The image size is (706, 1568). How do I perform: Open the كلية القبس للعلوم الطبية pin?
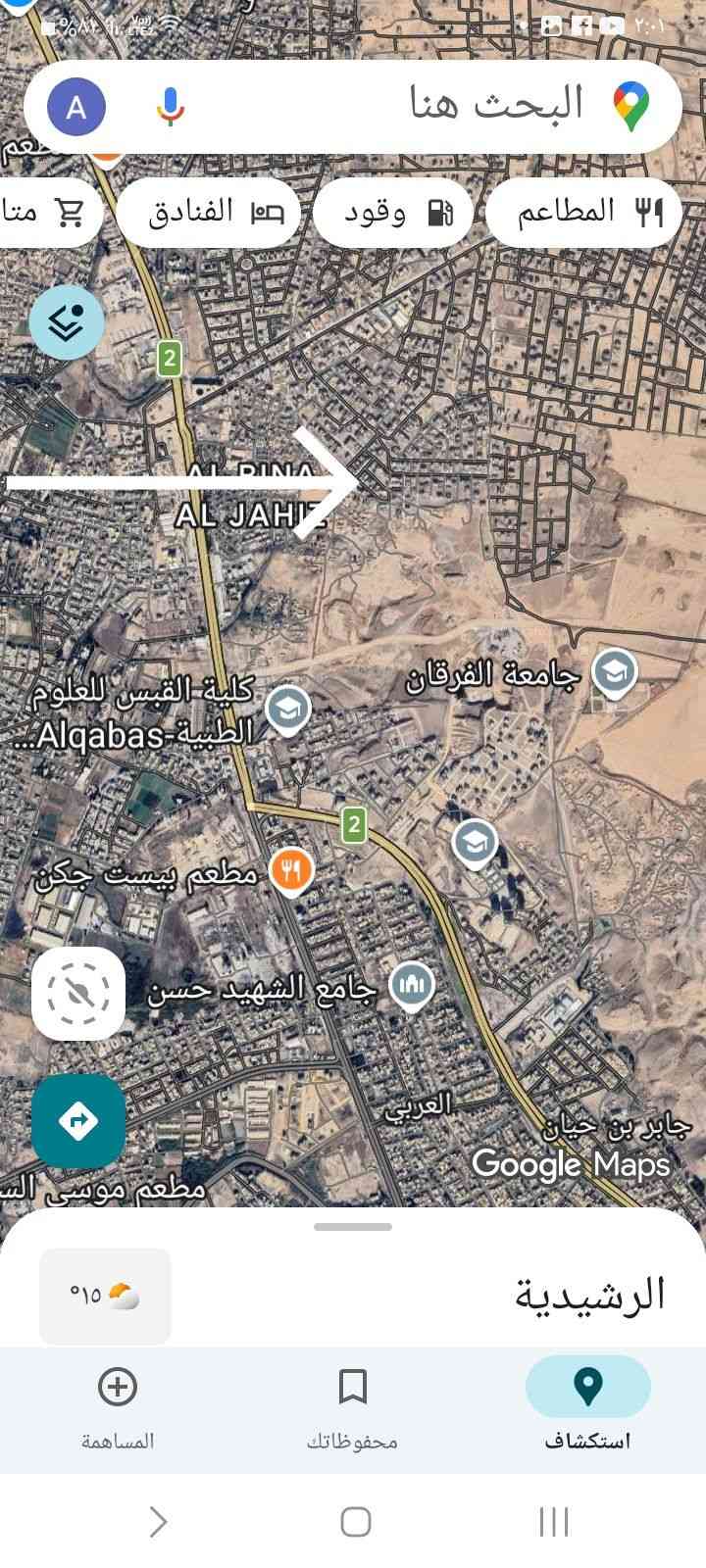(287, 710)
